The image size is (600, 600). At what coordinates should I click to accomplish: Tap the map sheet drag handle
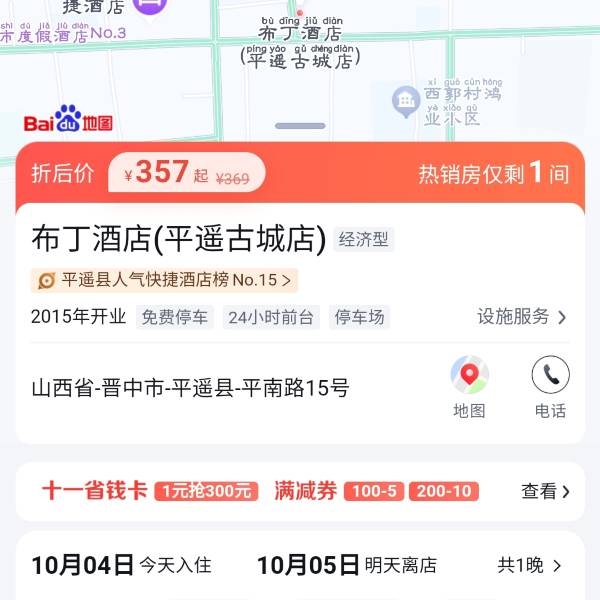(300, 126)
